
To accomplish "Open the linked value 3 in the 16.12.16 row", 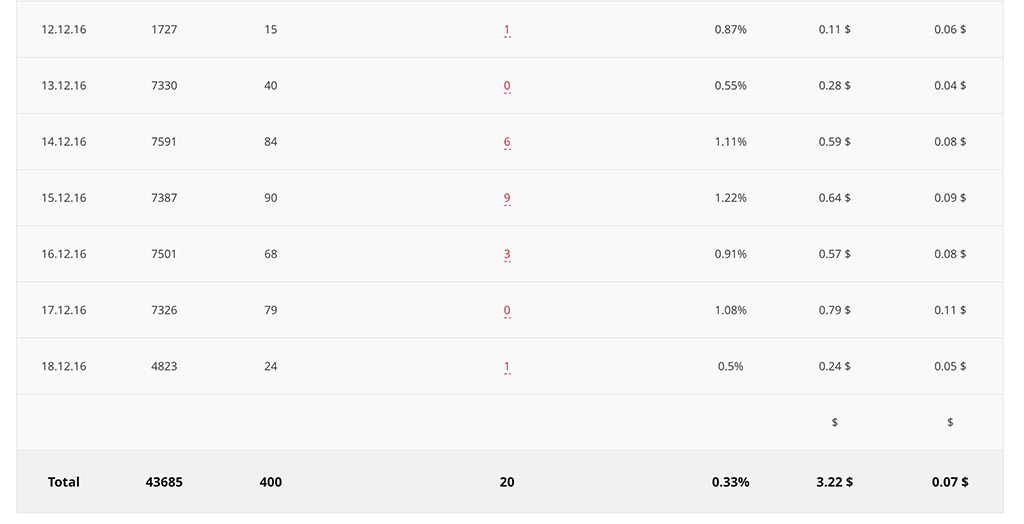I will click(507, 254).
